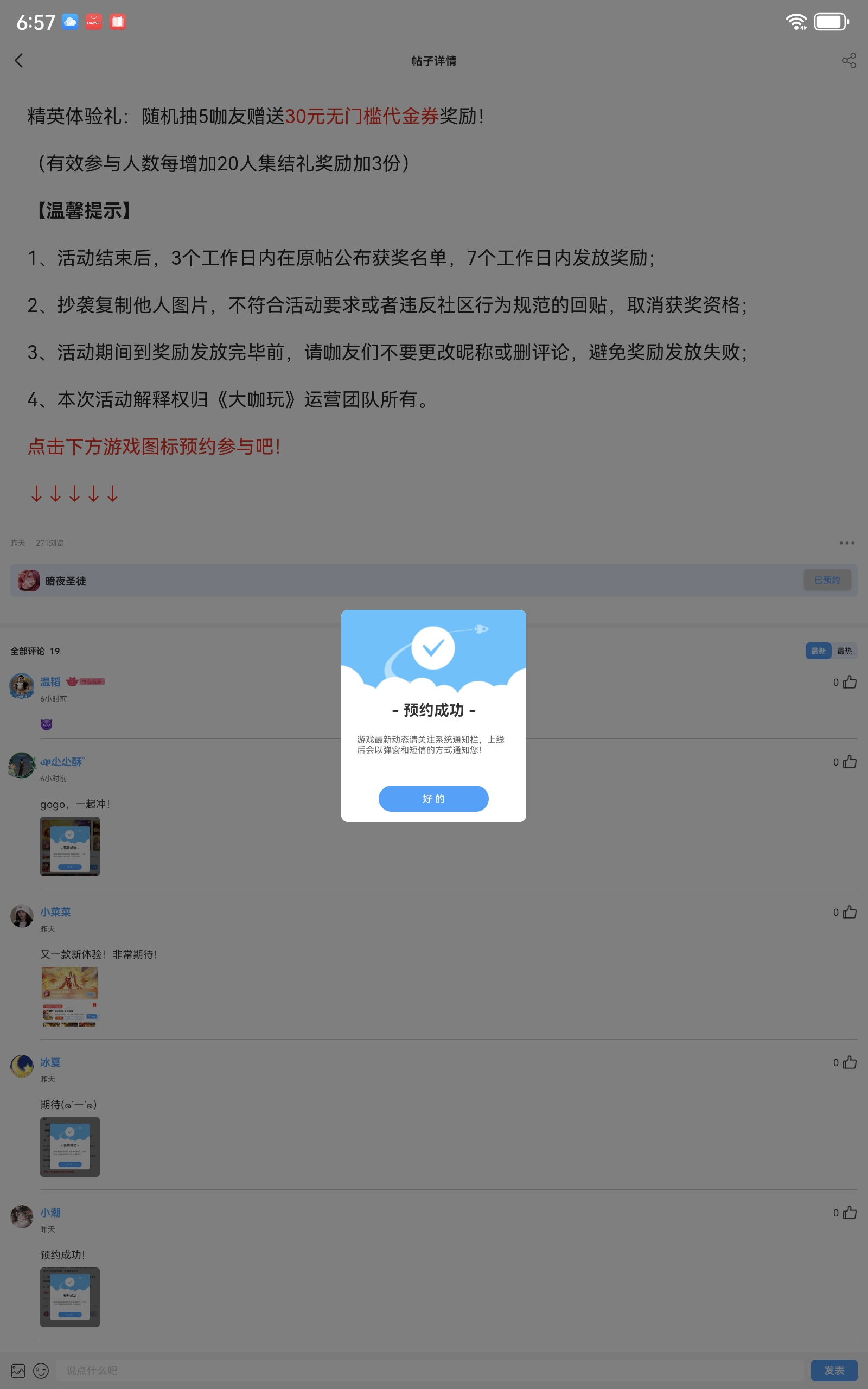Like 冰夏's comment

pyautogui.click(x=850, y=1062)
